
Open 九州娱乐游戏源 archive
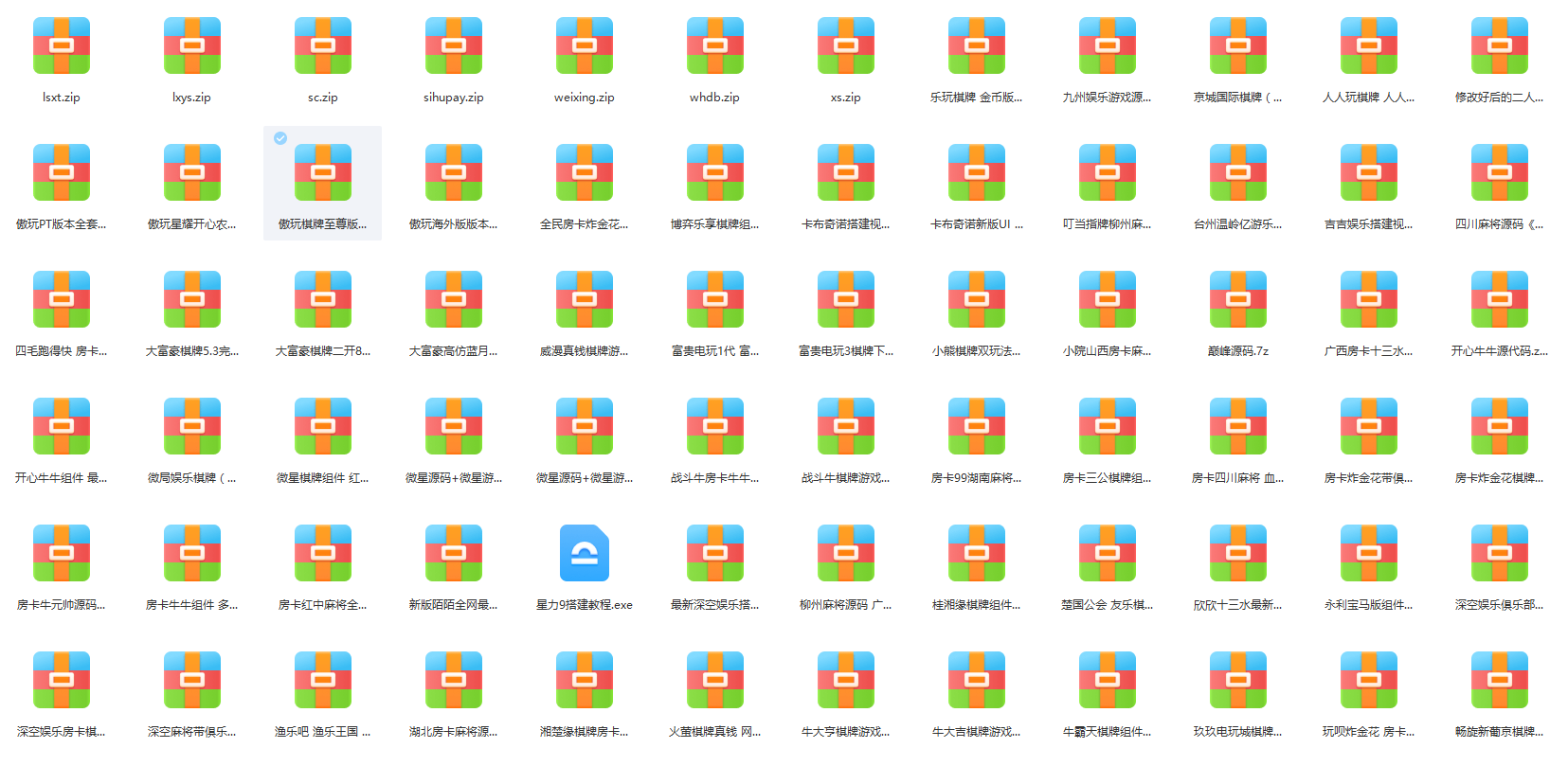[1108, 47]
